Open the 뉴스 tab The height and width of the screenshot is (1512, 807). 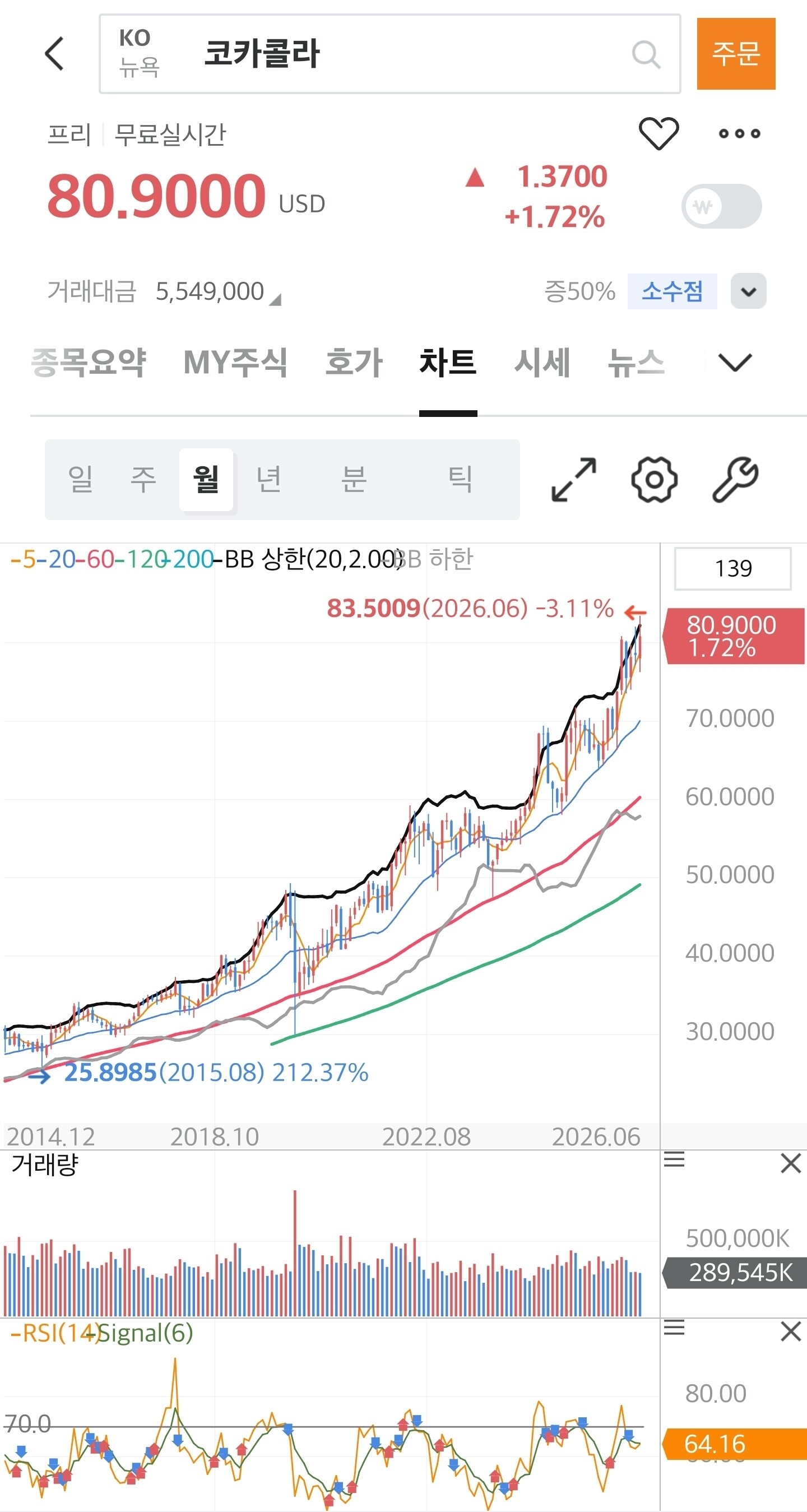pos(636,362)
